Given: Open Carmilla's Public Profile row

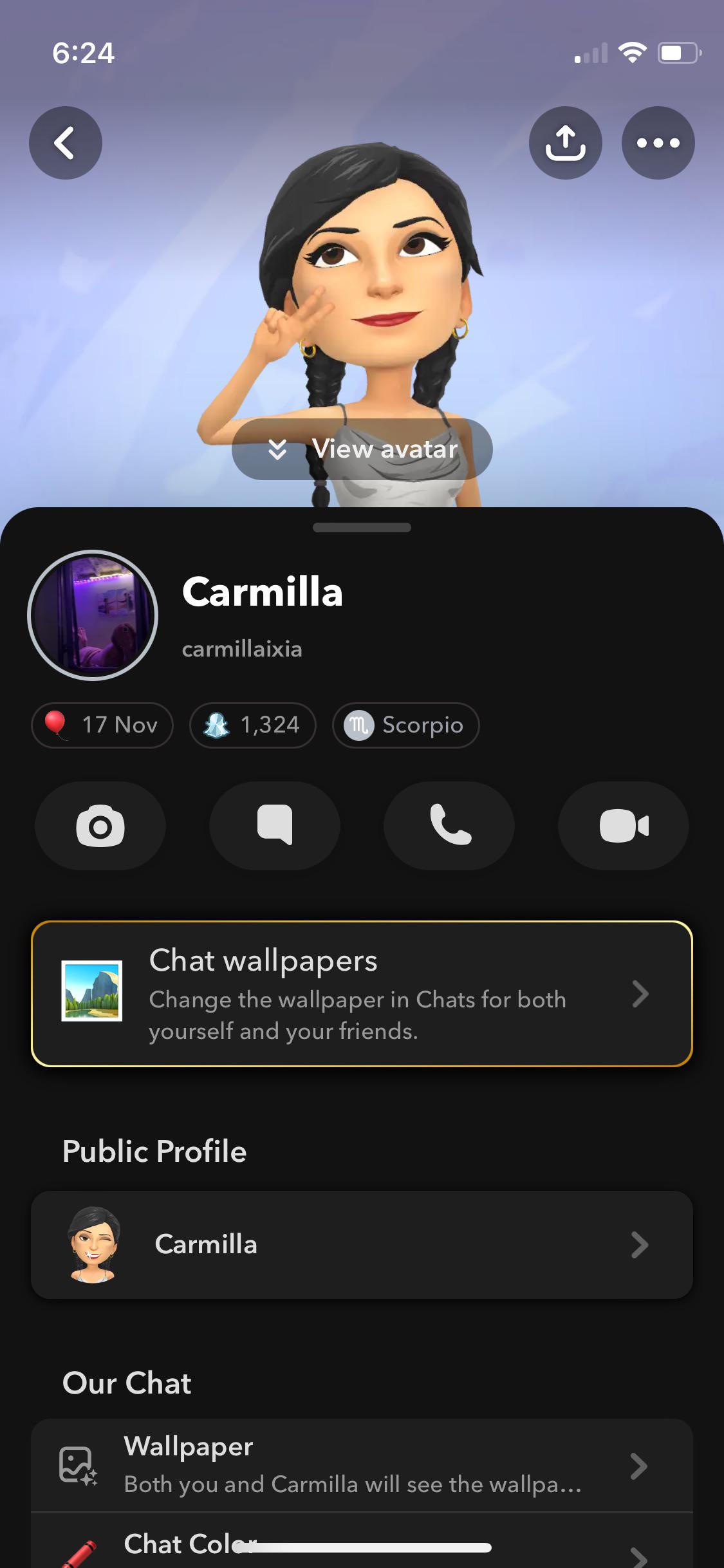Looking at the screenshot, I should [362, 1245].
